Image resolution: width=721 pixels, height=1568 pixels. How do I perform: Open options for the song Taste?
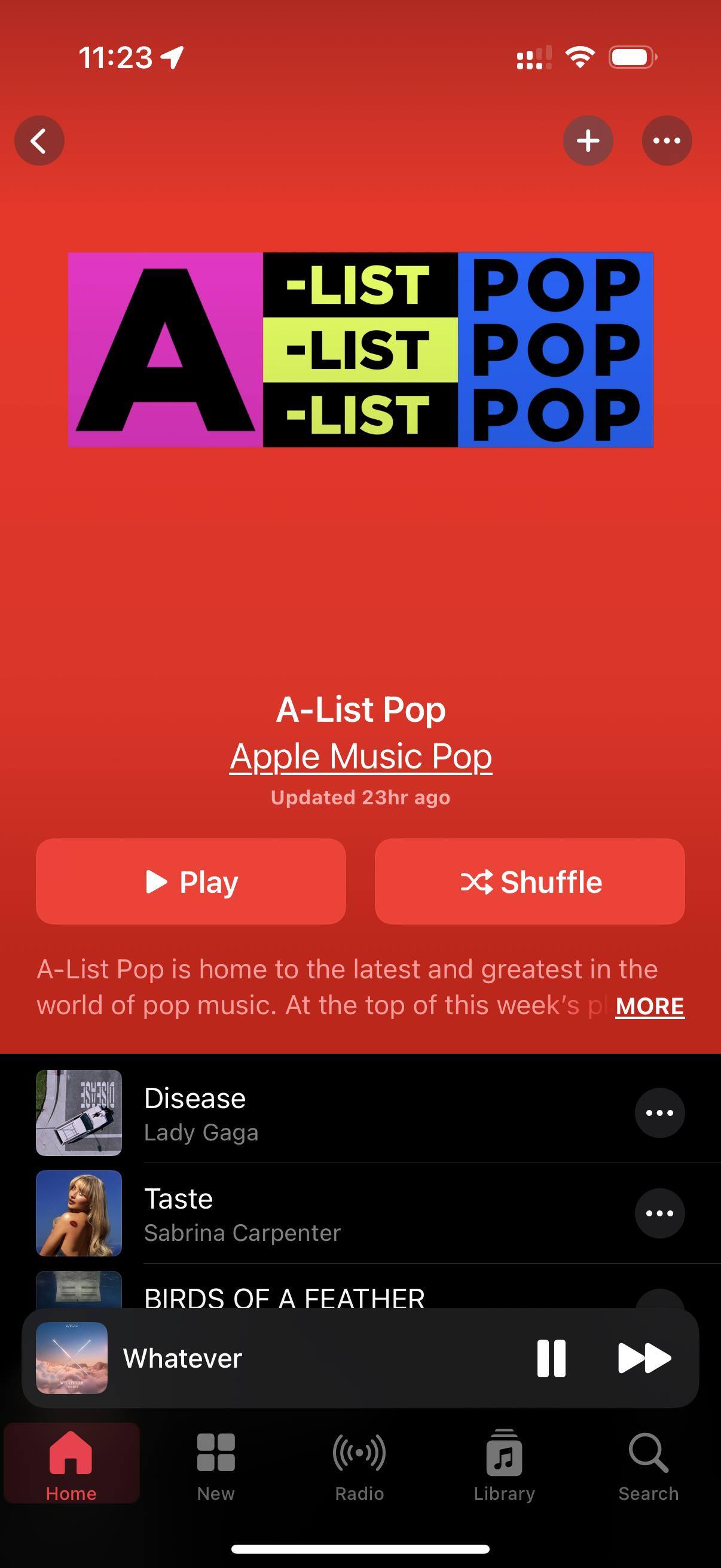[x=659, y=1213]
